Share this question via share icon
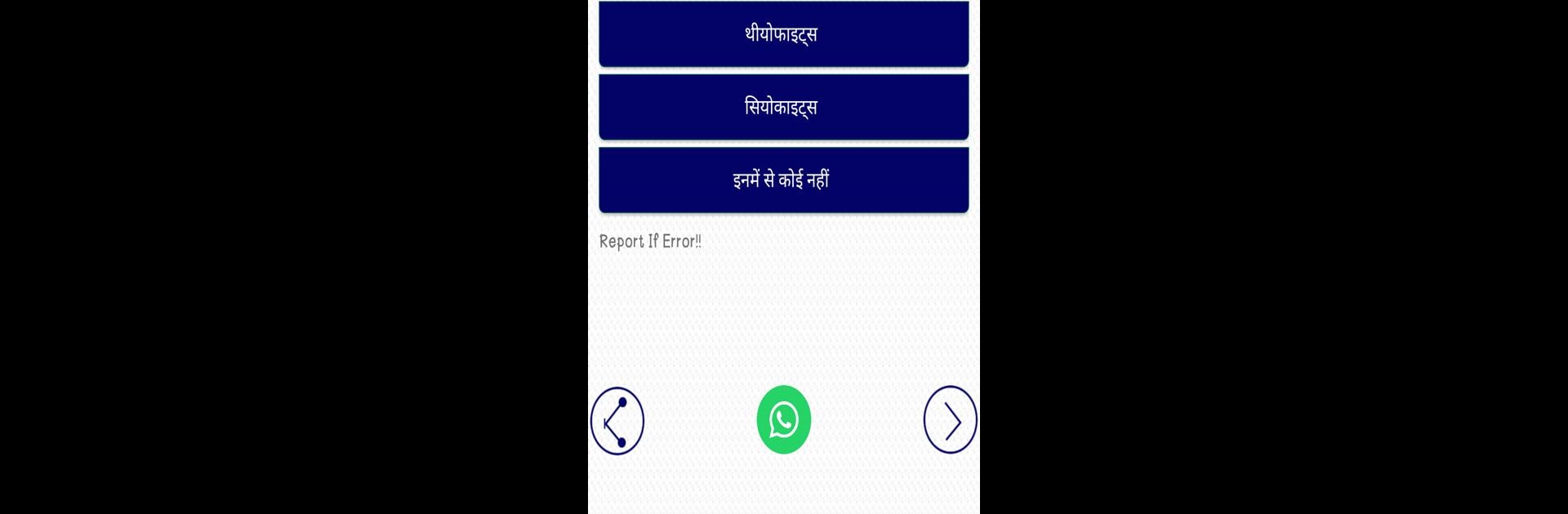 [x=617, y=421]
